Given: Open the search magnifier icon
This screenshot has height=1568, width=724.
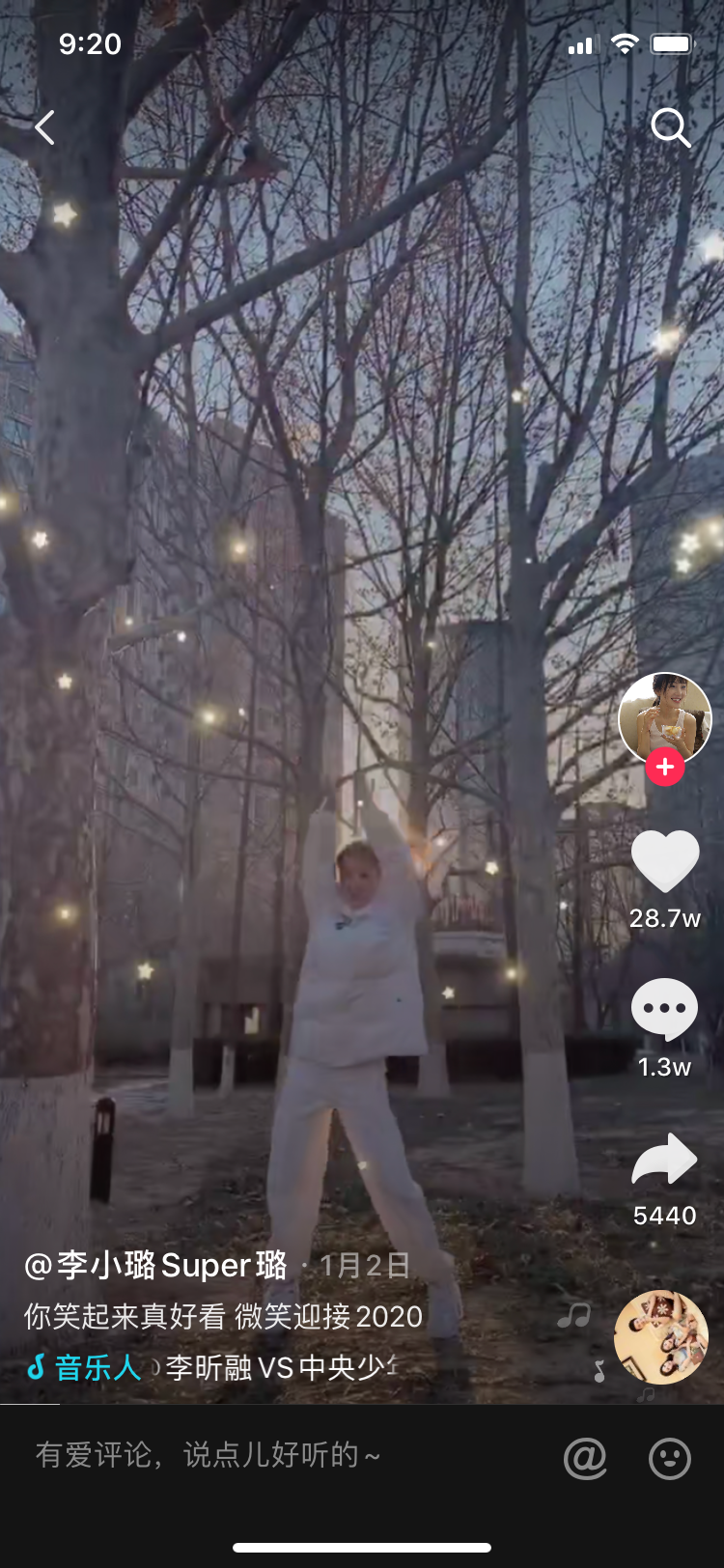Looking at the screenshot, I should tap(670, 127).
